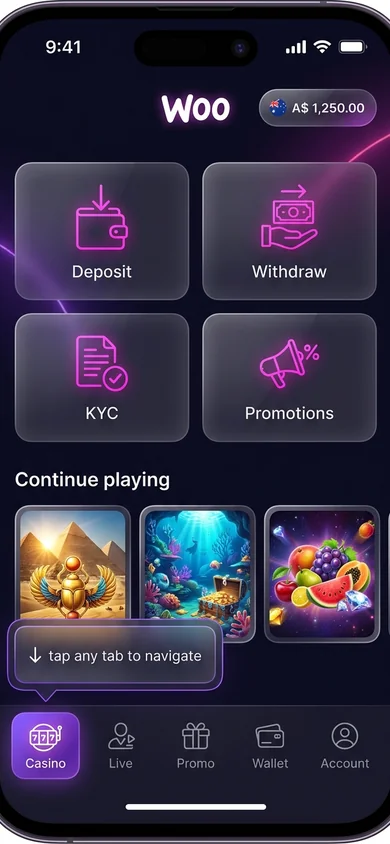Open the Deposit tile
Screen dimensions: 390x844
tap(102, 231)
